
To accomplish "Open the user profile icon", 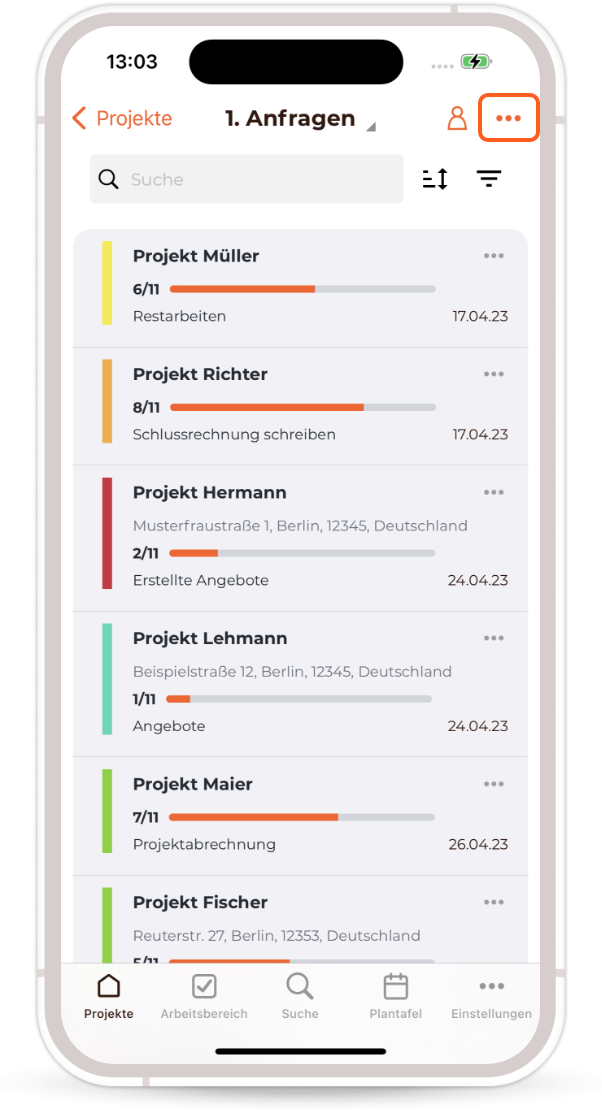I will click(457, 119).
